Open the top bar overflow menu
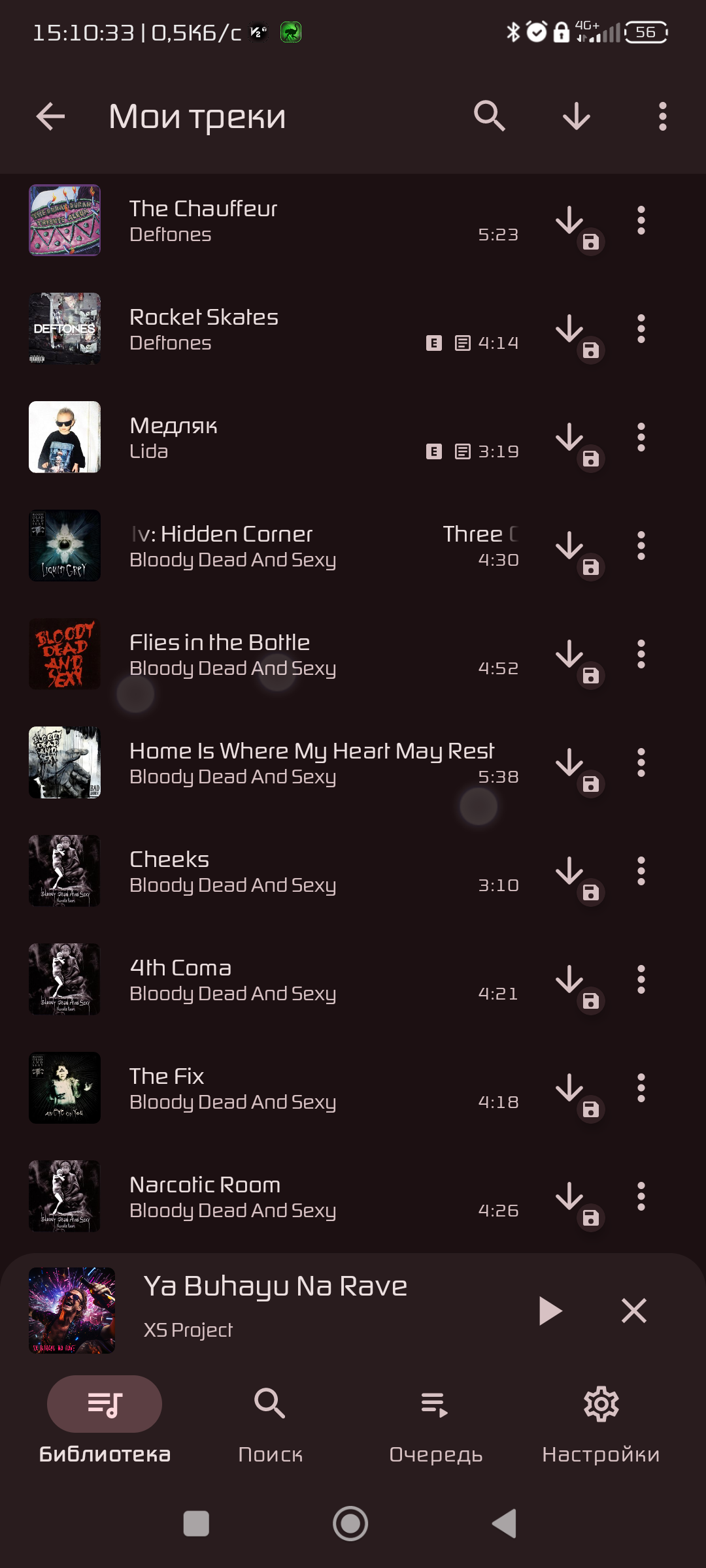The width and height of the screenshot is (706, 1568). click(x=662, y=117)
